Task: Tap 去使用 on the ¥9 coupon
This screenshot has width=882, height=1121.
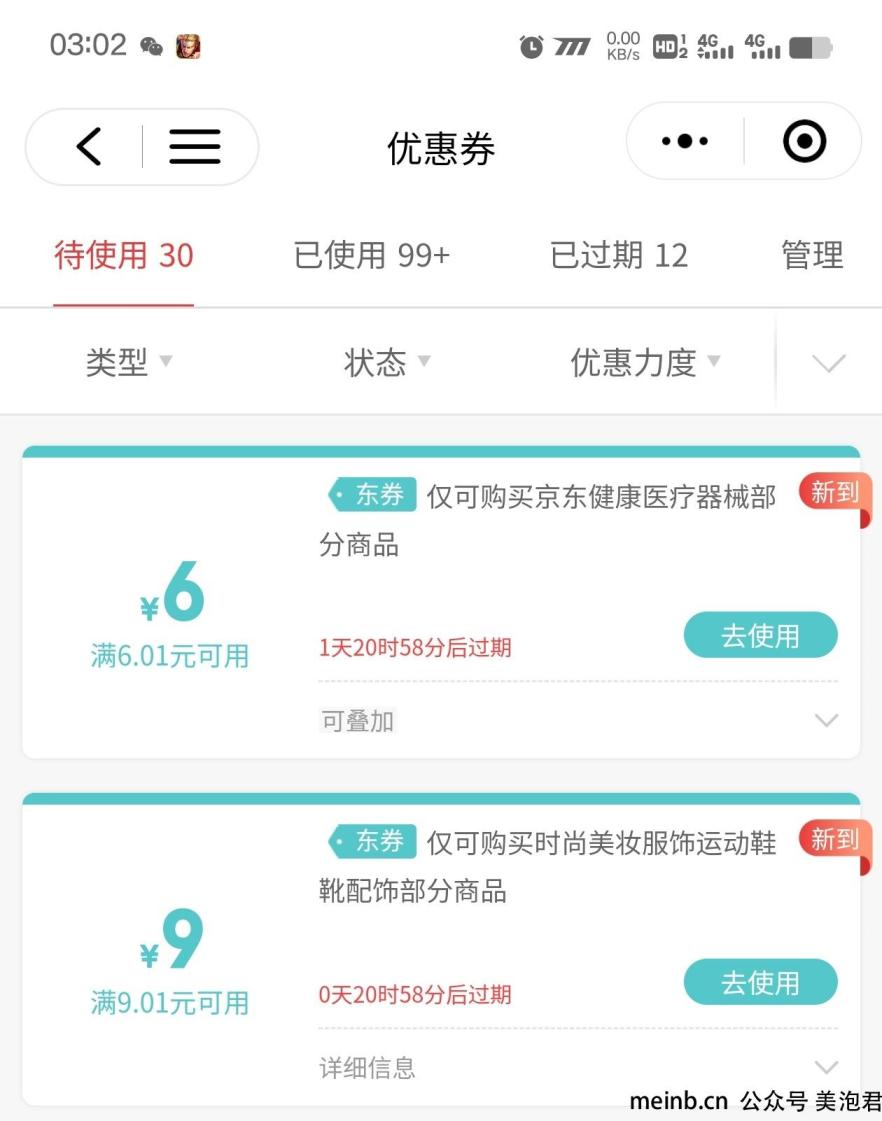Action: 760,982
